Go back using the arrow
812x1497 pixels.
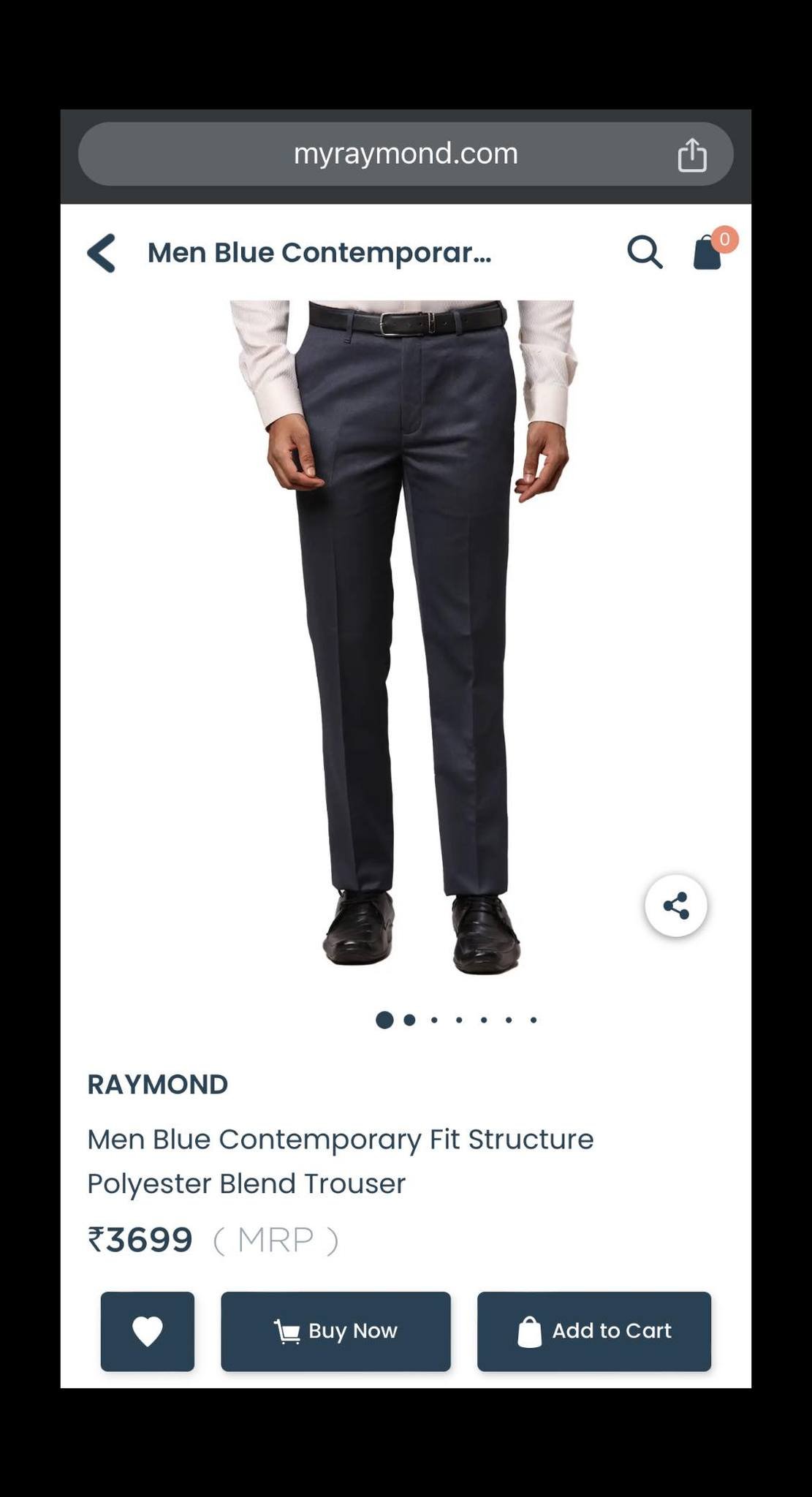click(102, 253)
